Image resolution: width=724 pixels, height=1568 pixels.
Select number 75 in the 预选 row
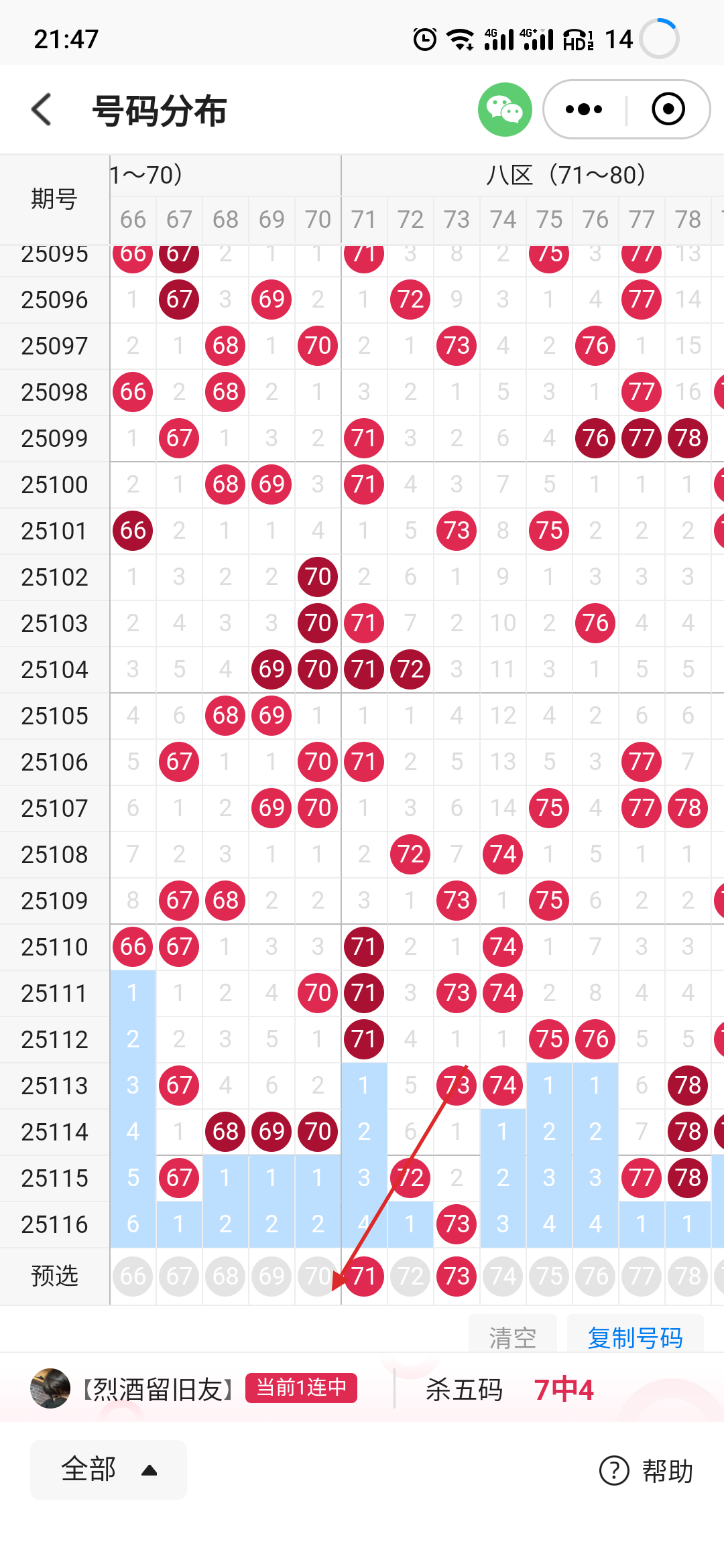click(549, 1276)
